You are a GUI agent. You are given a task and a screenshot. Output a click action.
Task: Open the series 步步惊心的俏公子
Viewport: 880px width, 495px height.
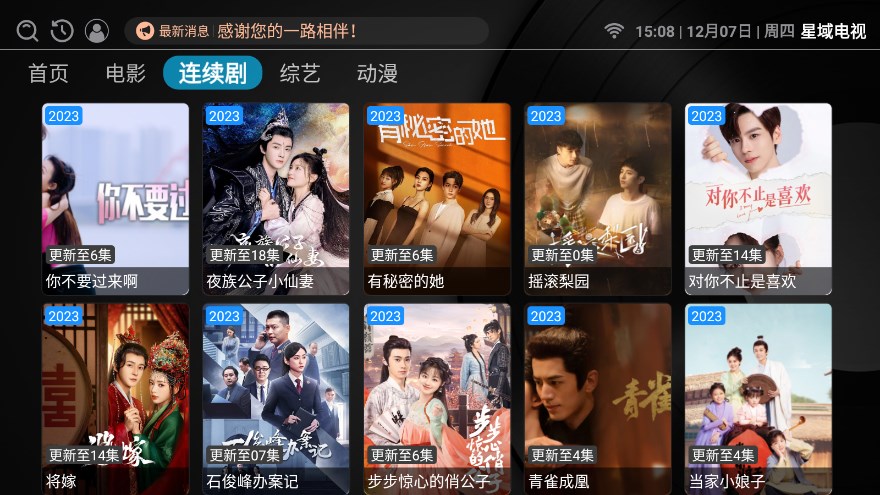point(437,398)
